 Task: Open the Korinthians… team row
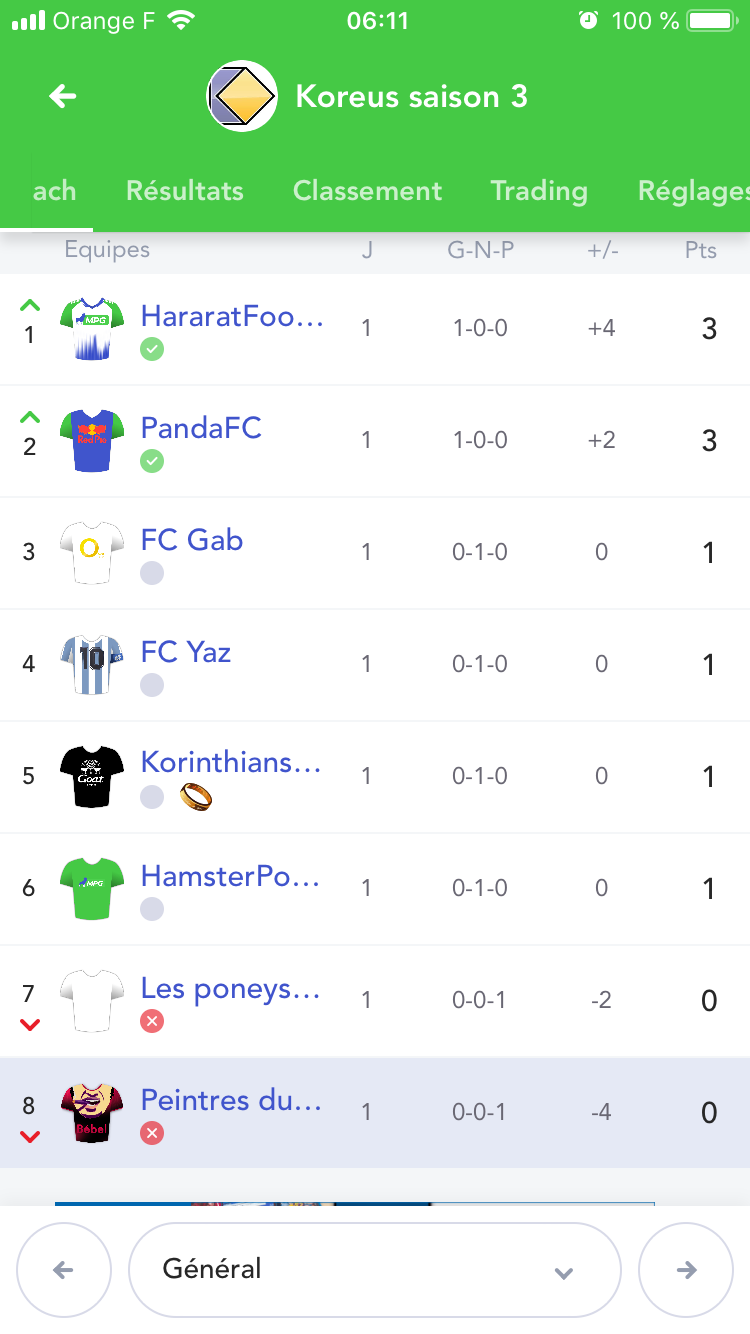tap(375, 777)
